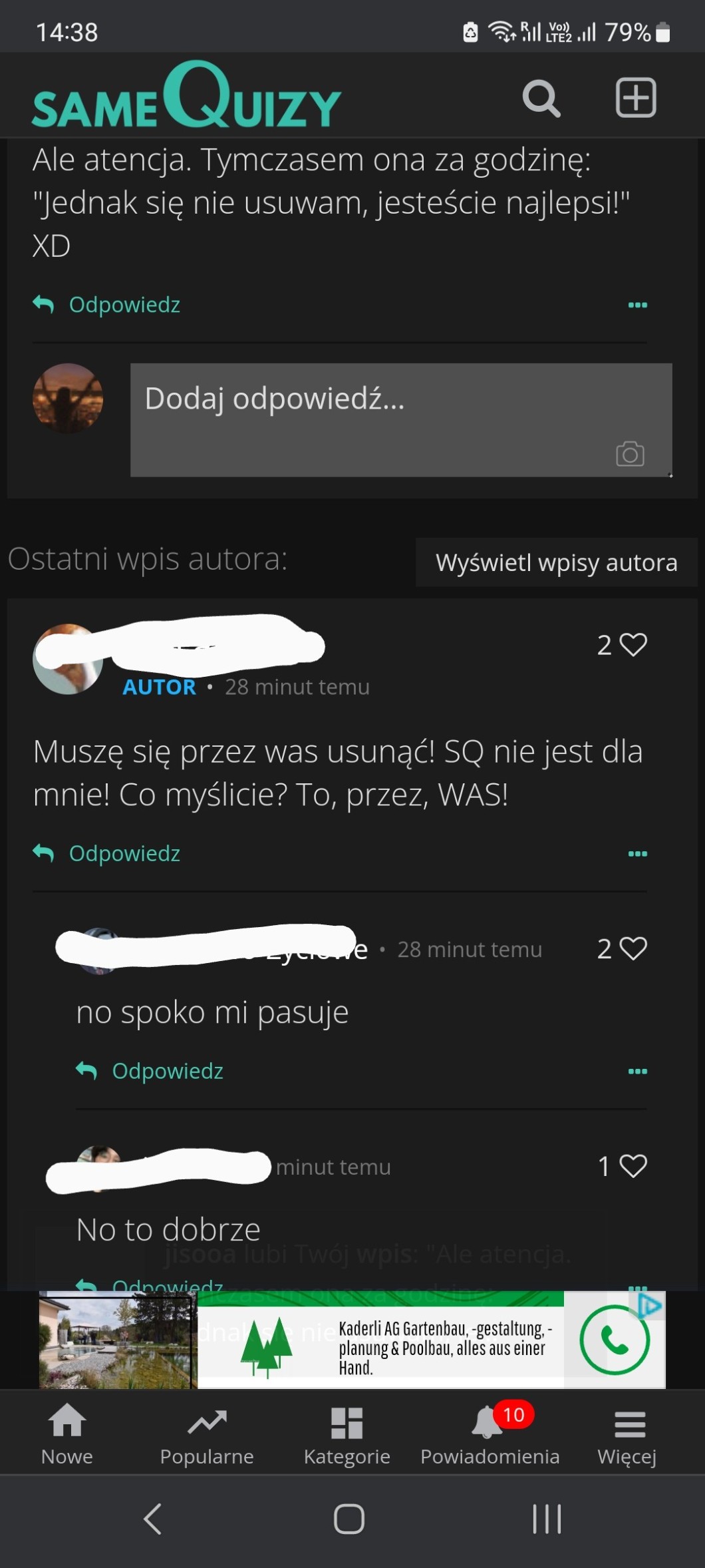705x1568 pixels.
Task: Open options menu for 'Muszę się przez was' post
Action: click(637, 854)
